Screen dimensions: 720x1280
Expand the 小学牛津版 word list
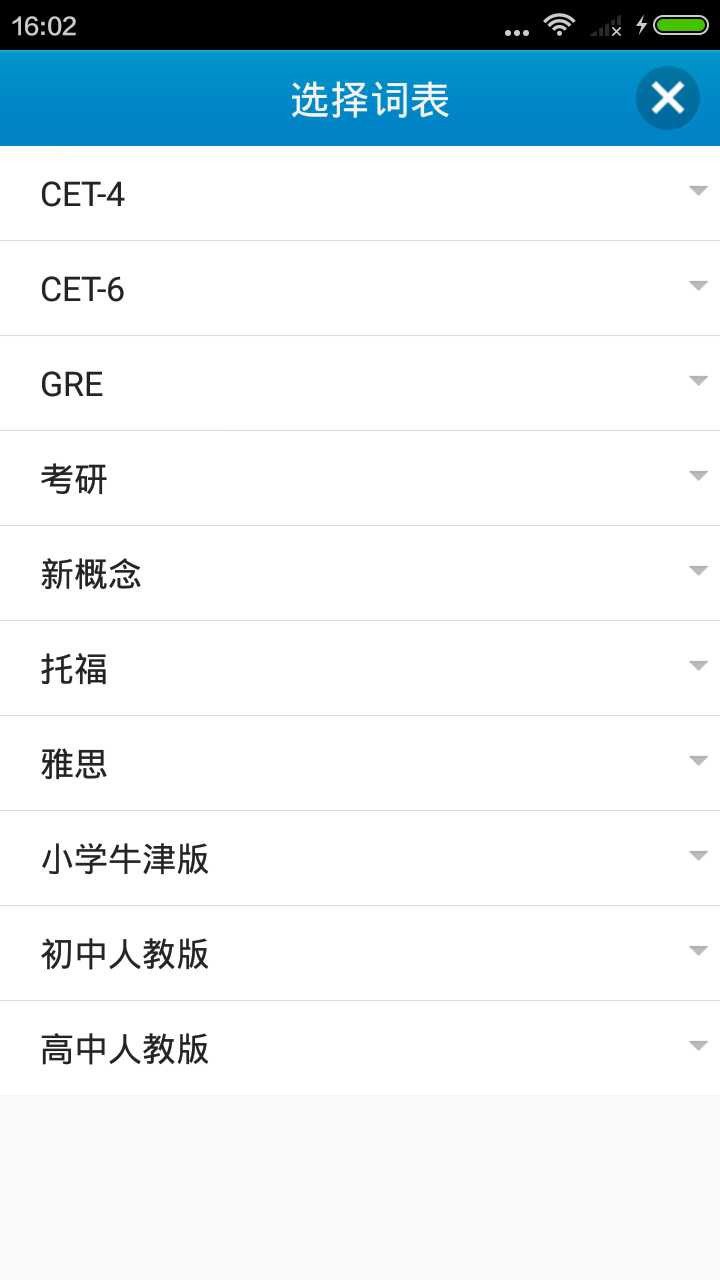click(360, 859)
